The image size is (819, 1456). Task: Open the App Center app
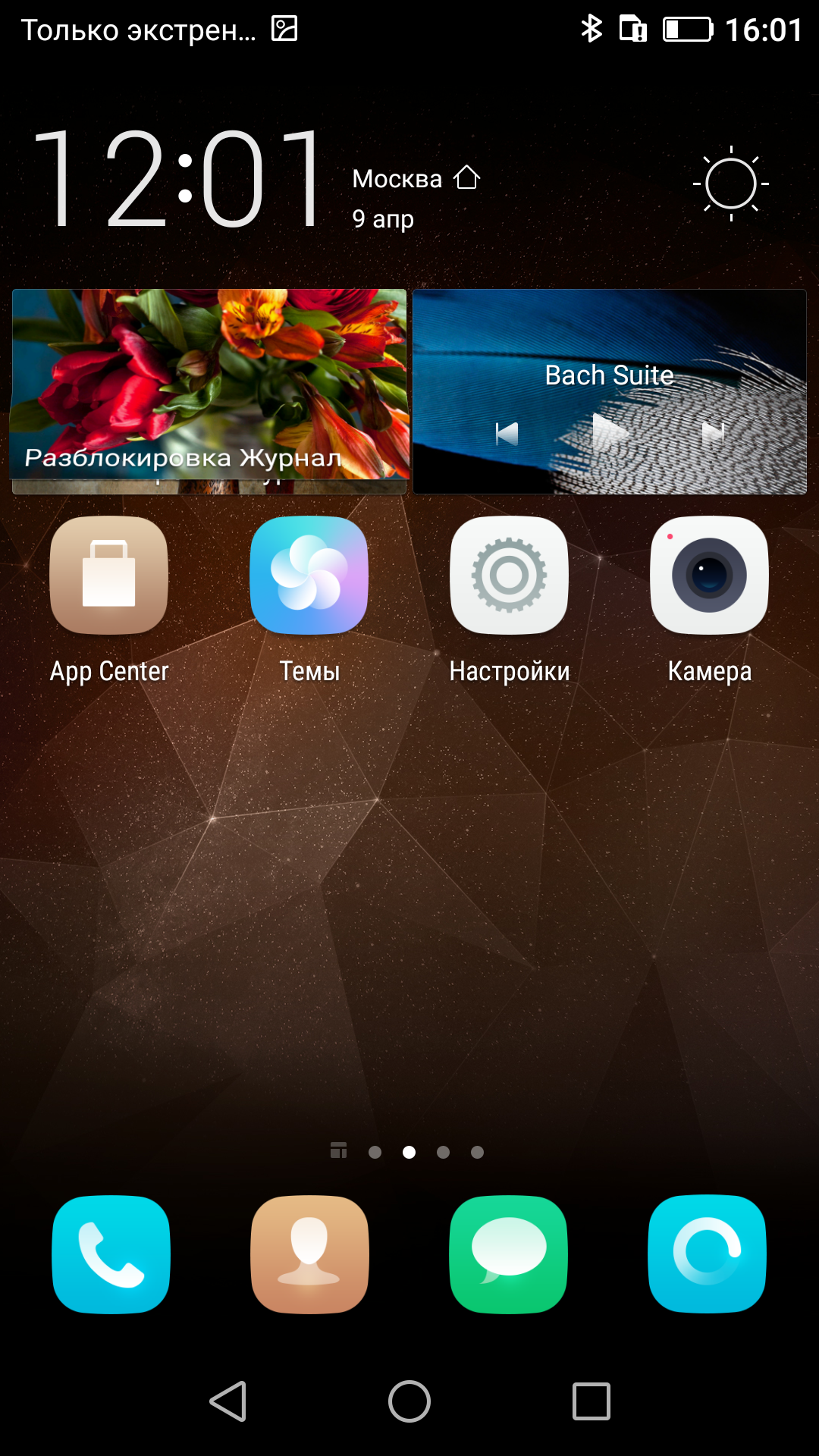click(108, 576)
